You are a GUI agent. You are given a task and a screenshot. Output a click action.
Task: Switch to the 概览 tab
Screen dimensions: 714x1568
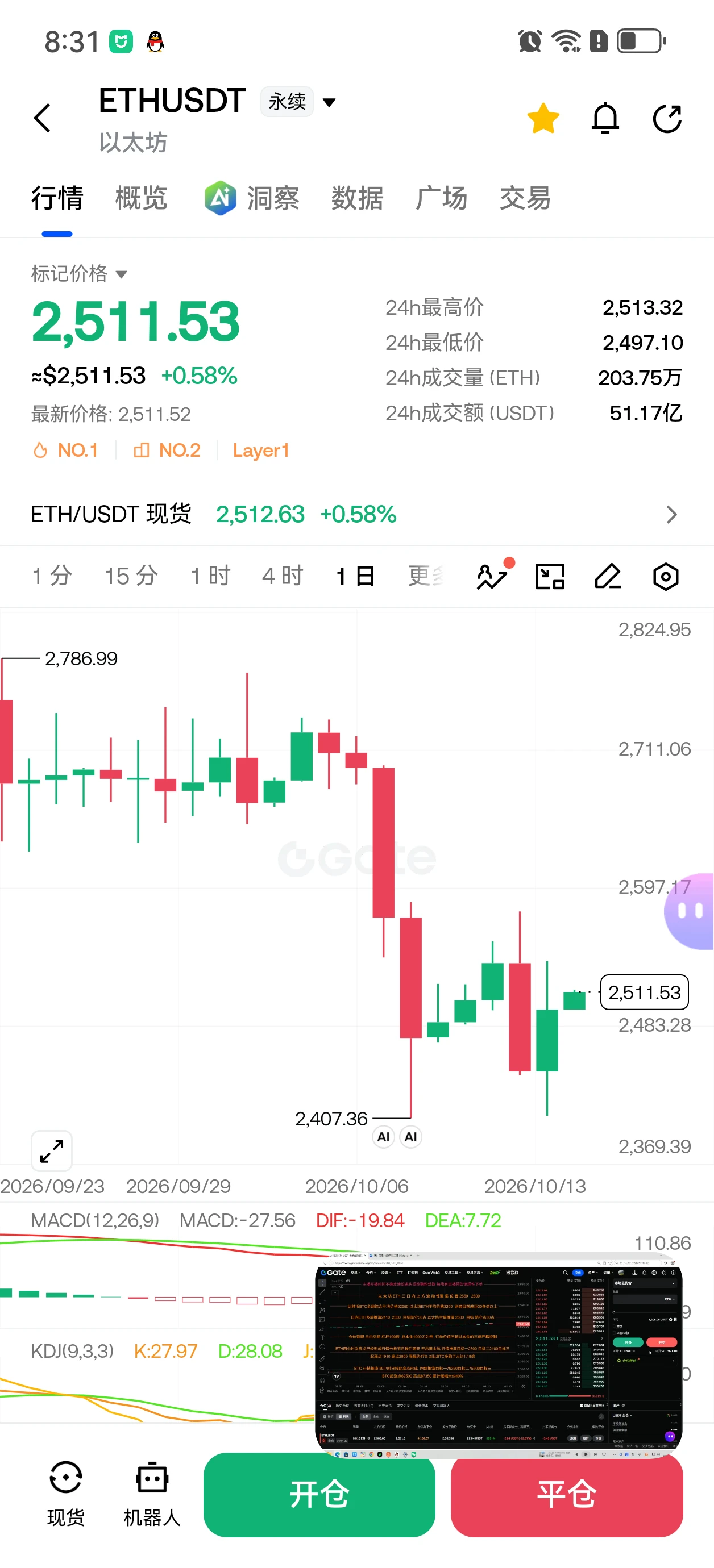tap(142, 198)
